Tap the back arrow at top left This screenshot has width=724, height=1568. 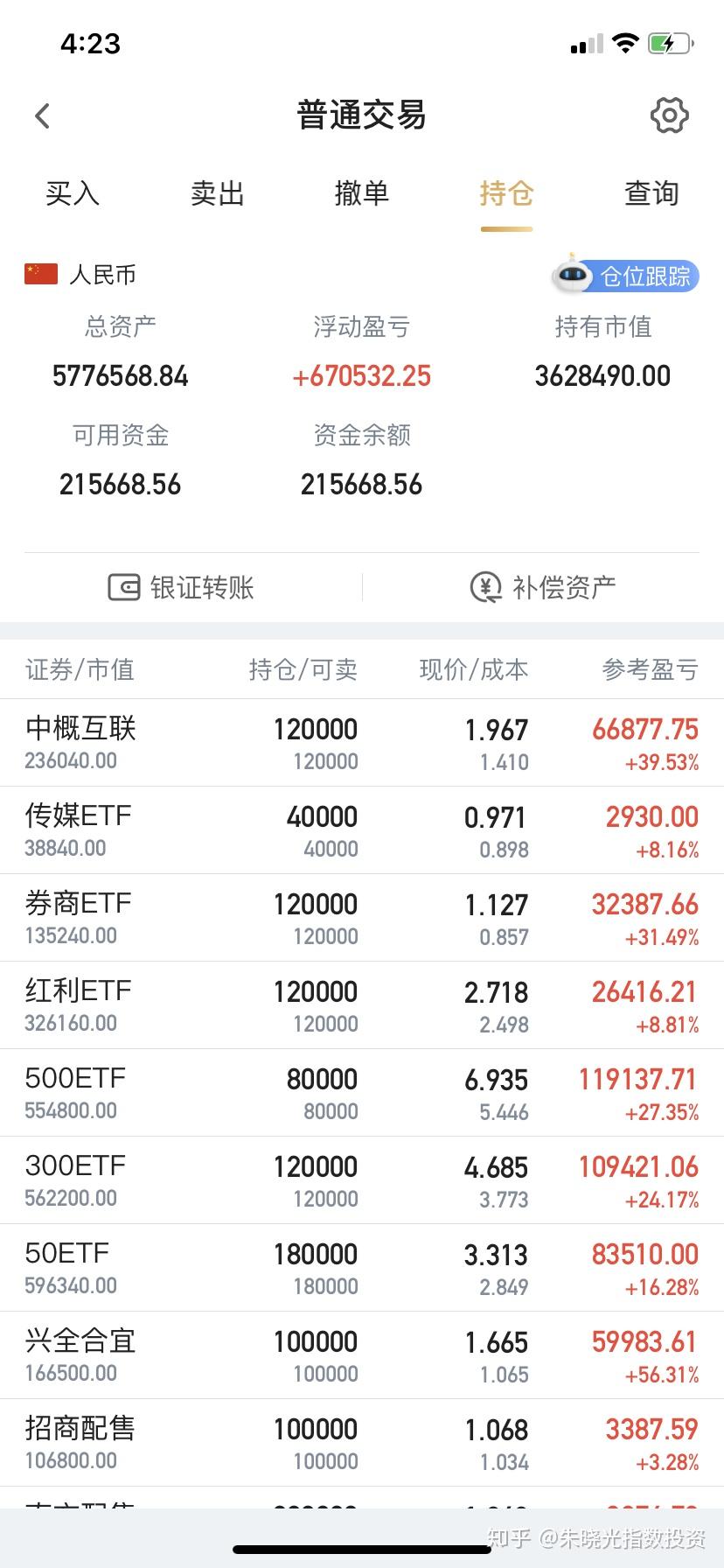tap(42, 115)
